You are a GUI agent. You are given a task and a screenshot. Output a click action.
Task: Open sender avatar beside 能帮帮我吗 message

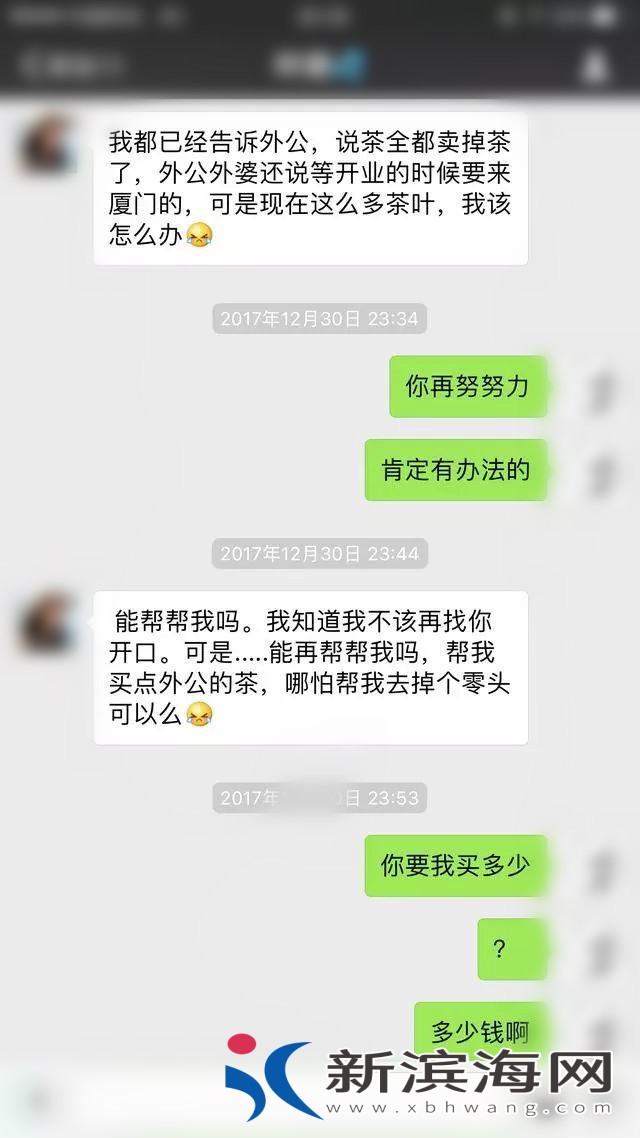point(48,623)
